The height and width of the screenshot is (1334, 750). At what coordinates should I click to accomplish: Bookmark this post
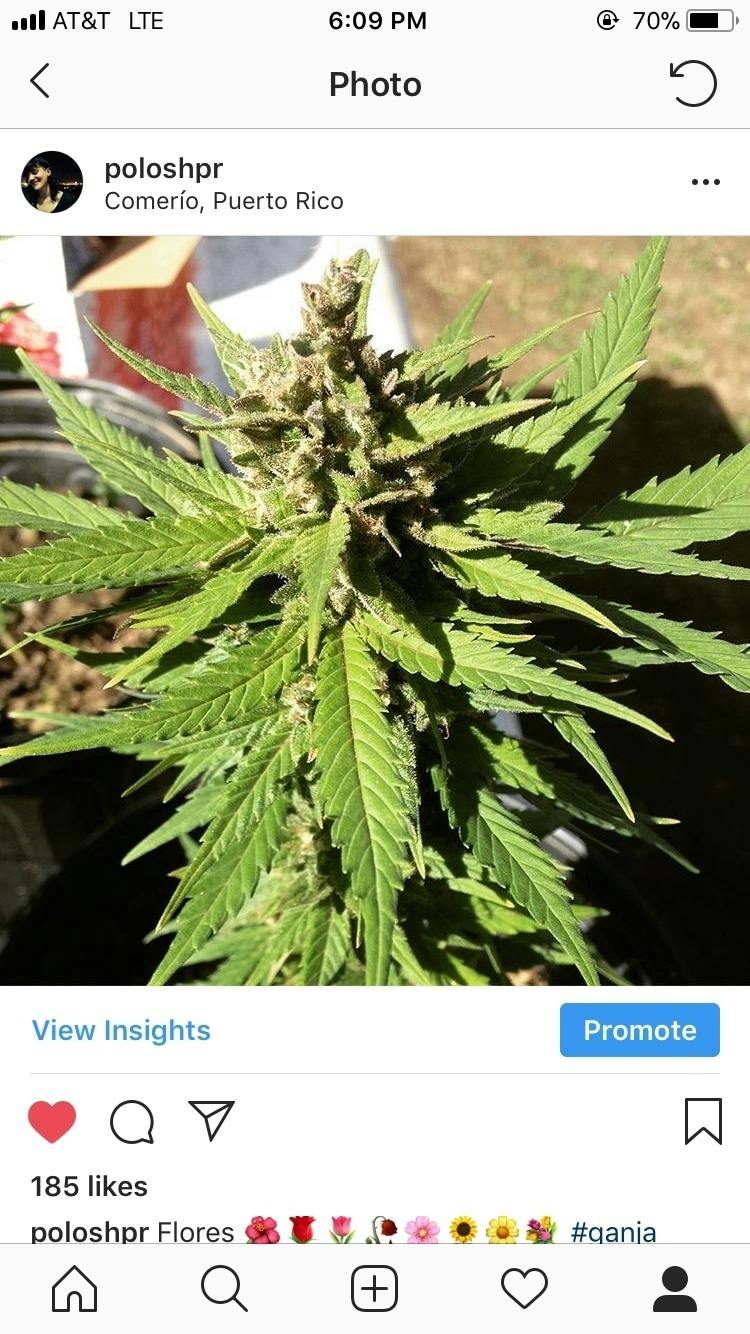point(703,1121)
